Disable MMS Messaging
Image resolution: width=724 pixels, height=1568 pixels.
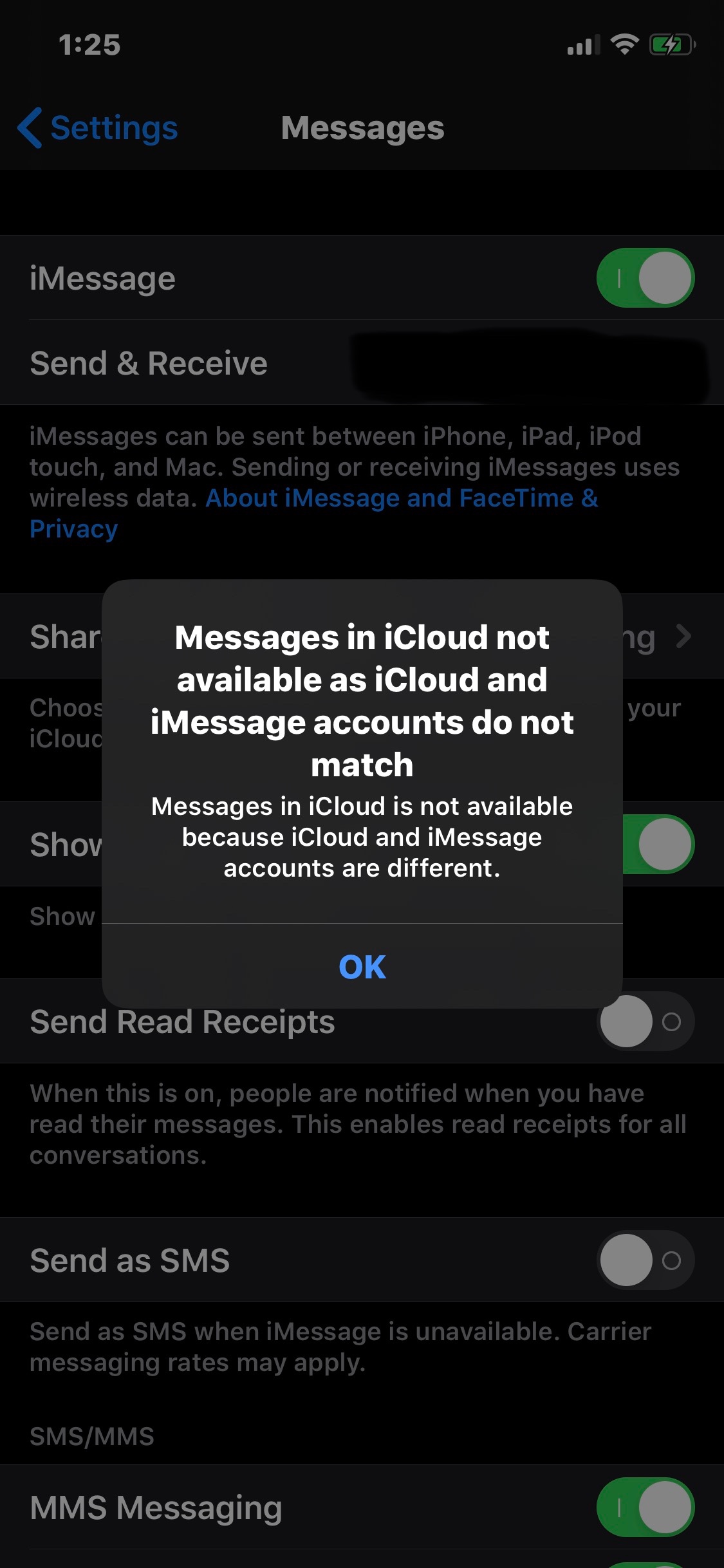click(x=645, y=1507)
